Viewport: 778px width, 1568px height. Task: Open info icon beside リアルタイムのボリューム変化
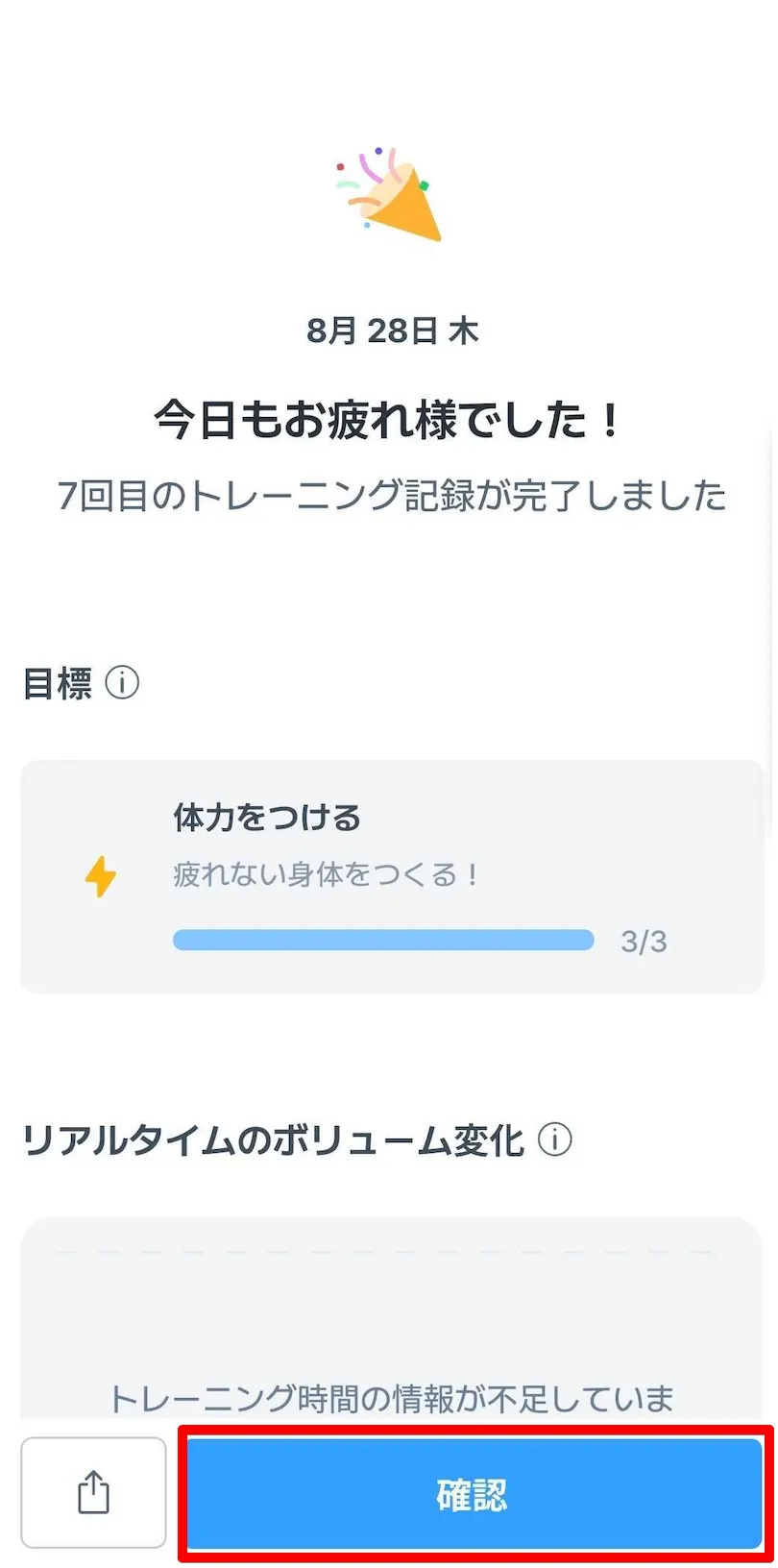tap(554, 1139)
